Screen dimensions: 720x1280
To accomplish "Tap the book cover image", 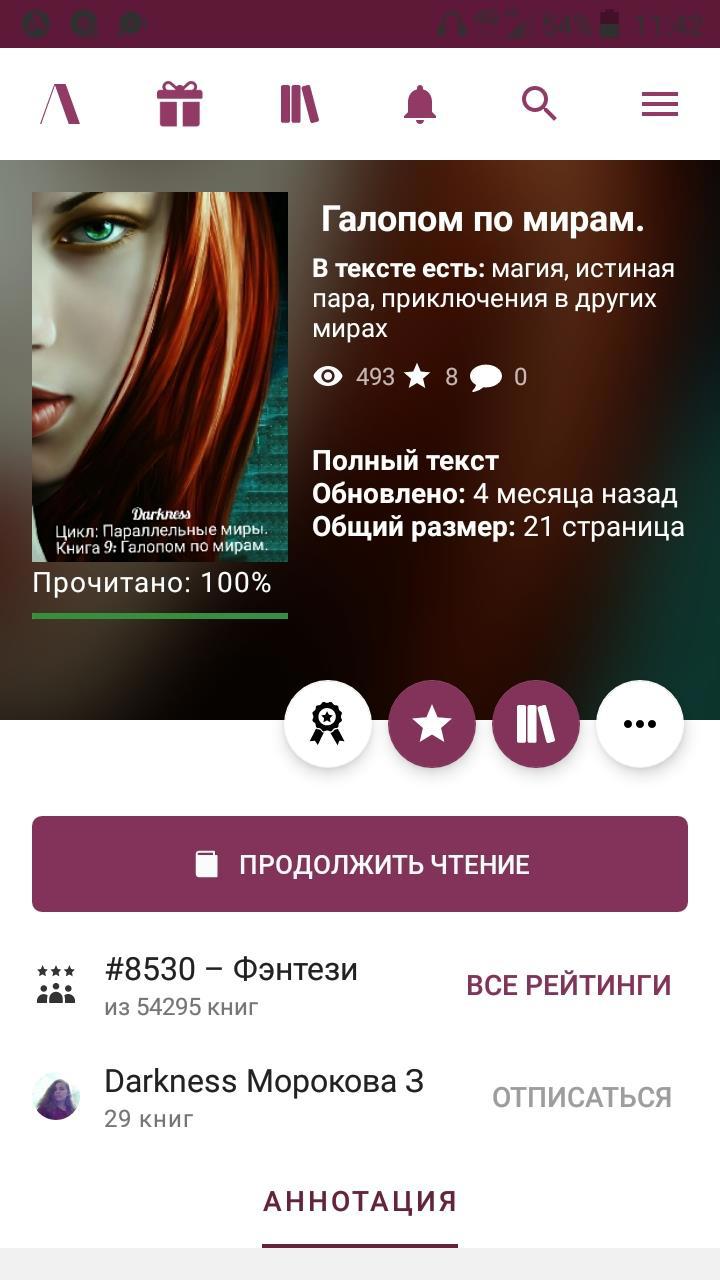I will point(160,376).
